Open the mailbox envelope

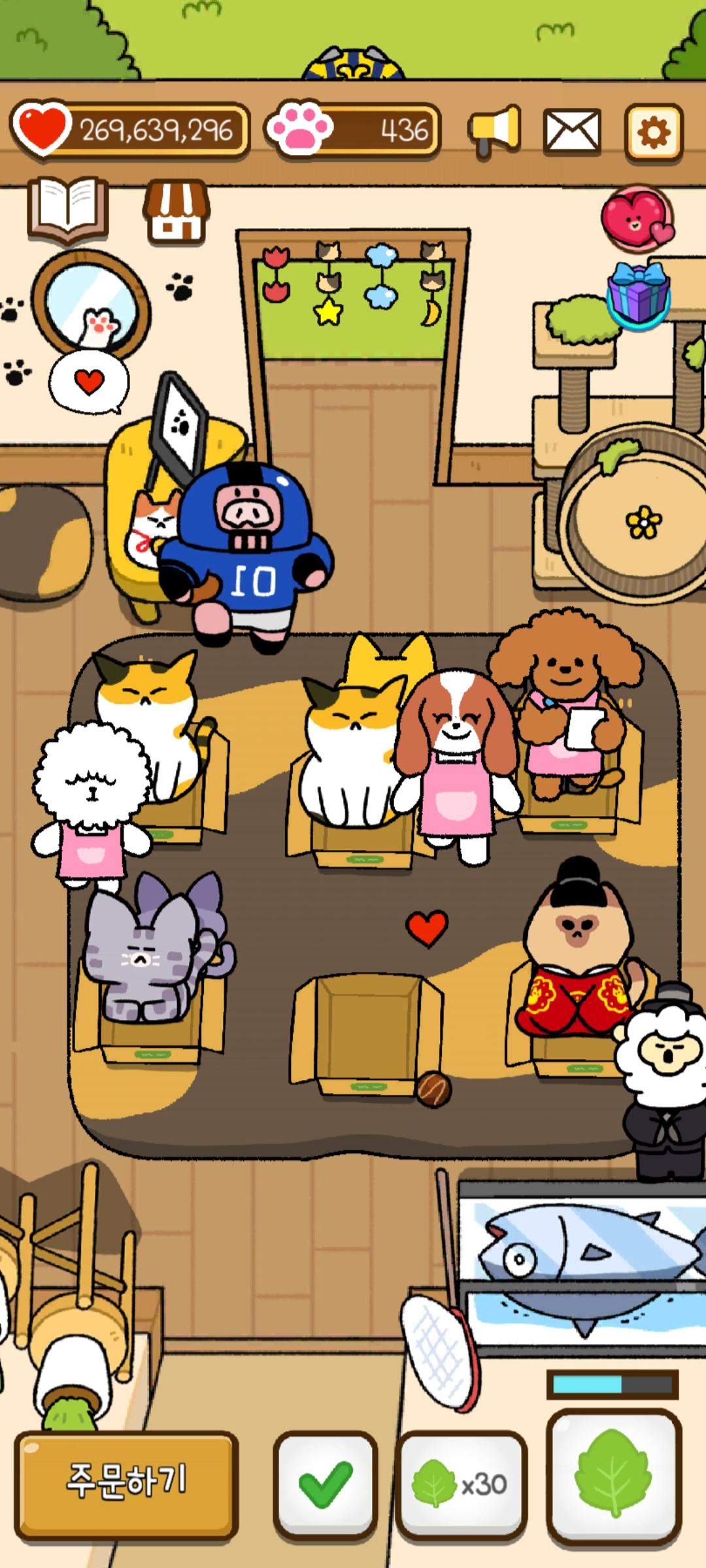tap(572, 132)
